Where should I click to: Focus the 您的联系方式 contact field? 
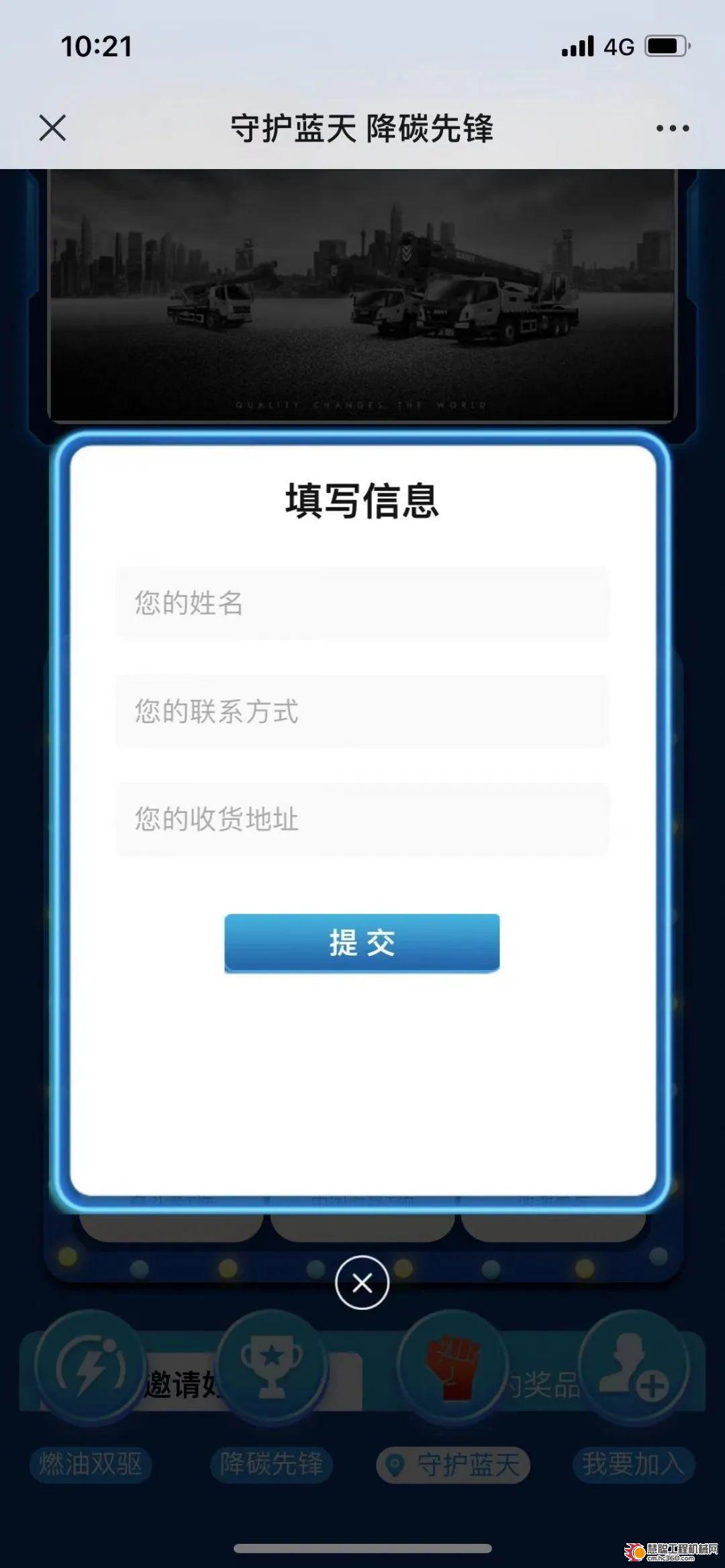click(x=362, y=711)
